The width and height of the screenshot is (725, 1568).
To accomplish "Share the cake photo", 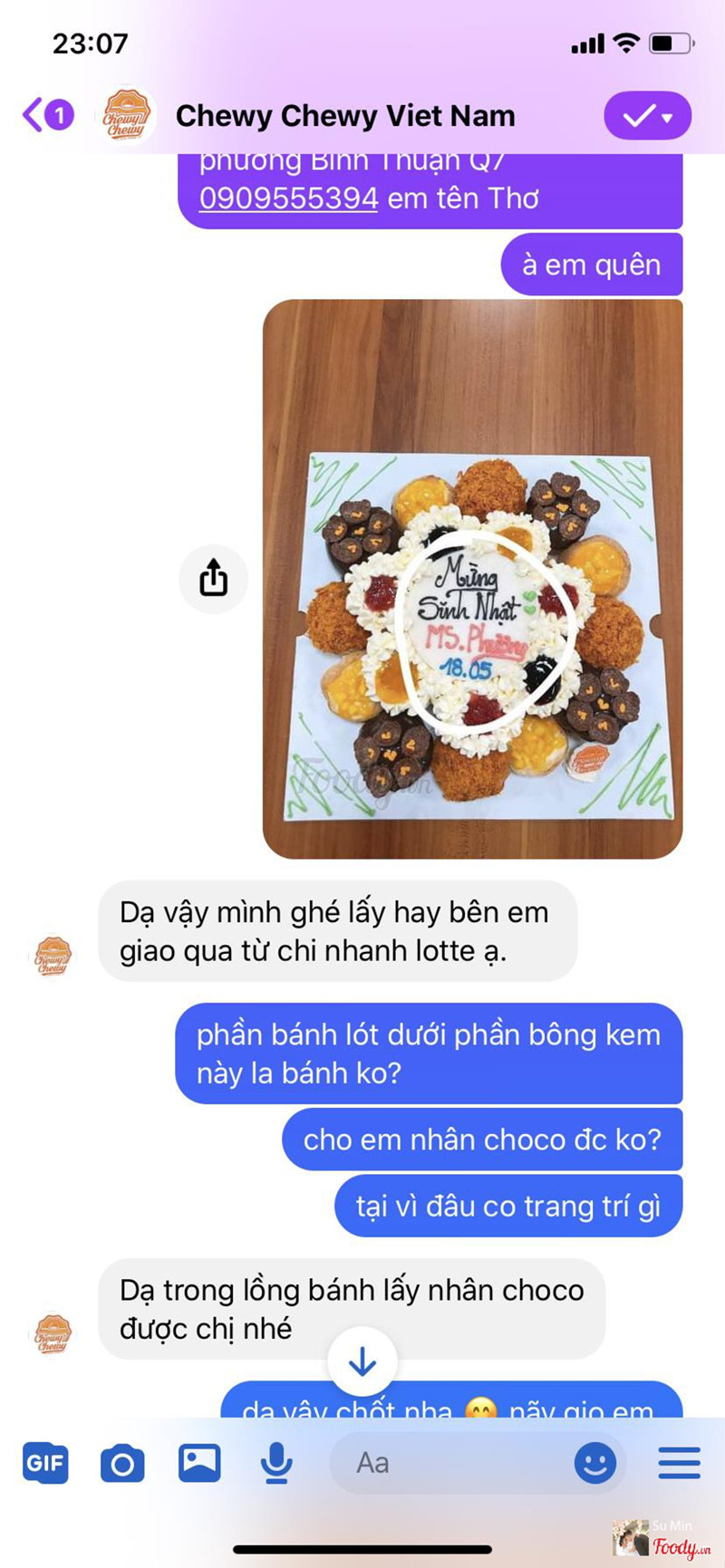I will click(213, 578).
